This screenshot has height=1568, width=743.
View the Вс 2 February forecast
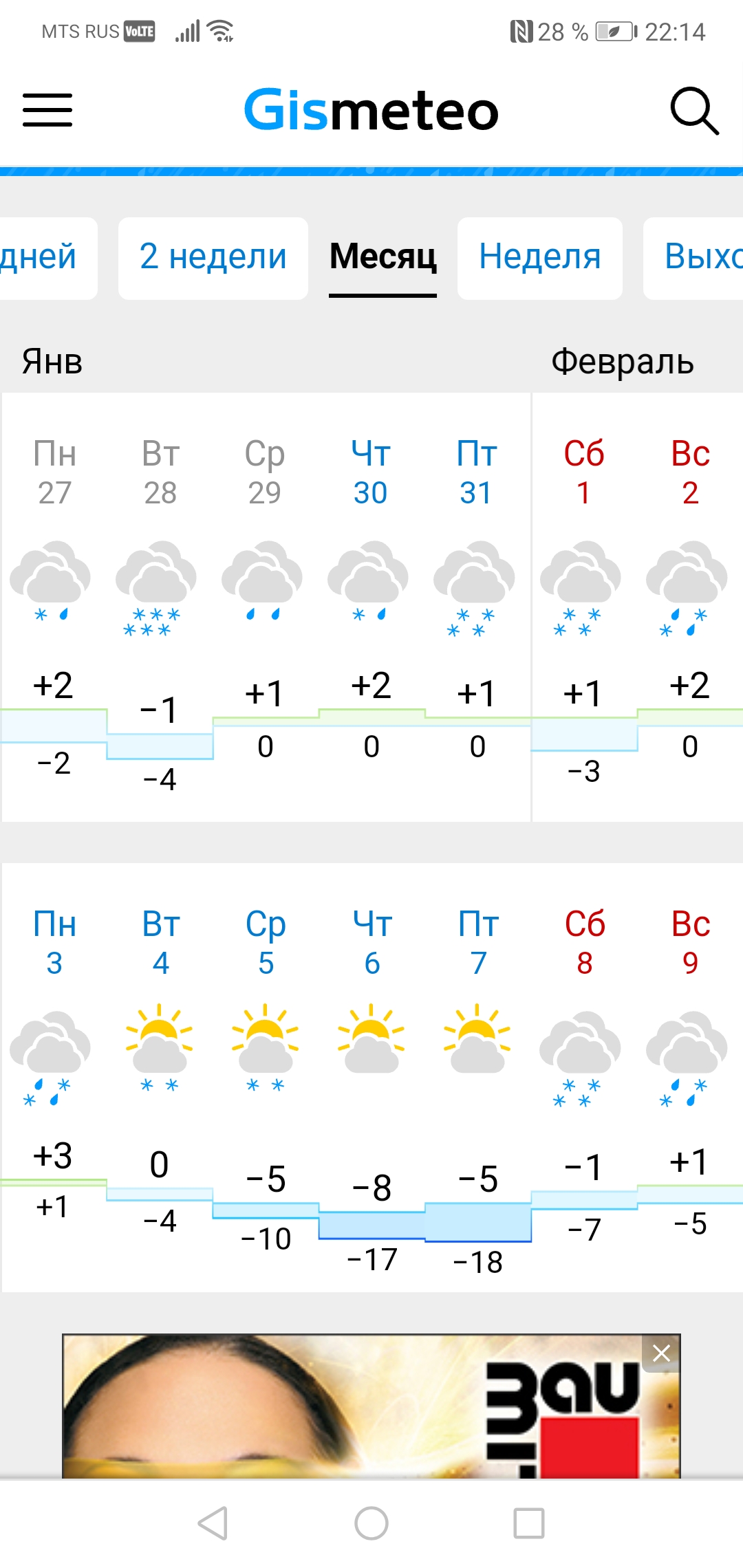click(690, 607)
